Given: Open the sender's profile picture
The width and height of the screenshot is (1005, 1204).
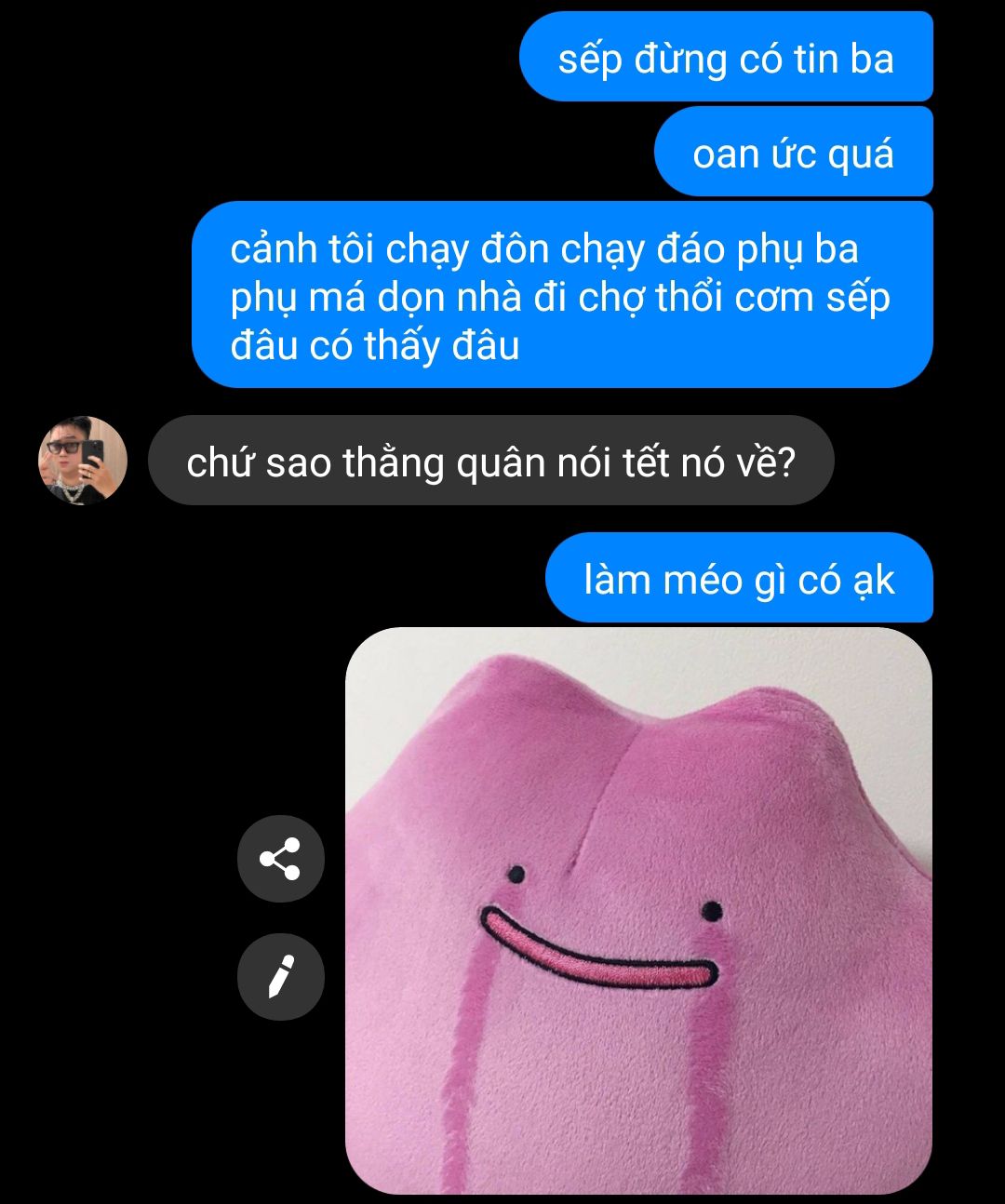Looking at the screenshot, I should [82, 461].
